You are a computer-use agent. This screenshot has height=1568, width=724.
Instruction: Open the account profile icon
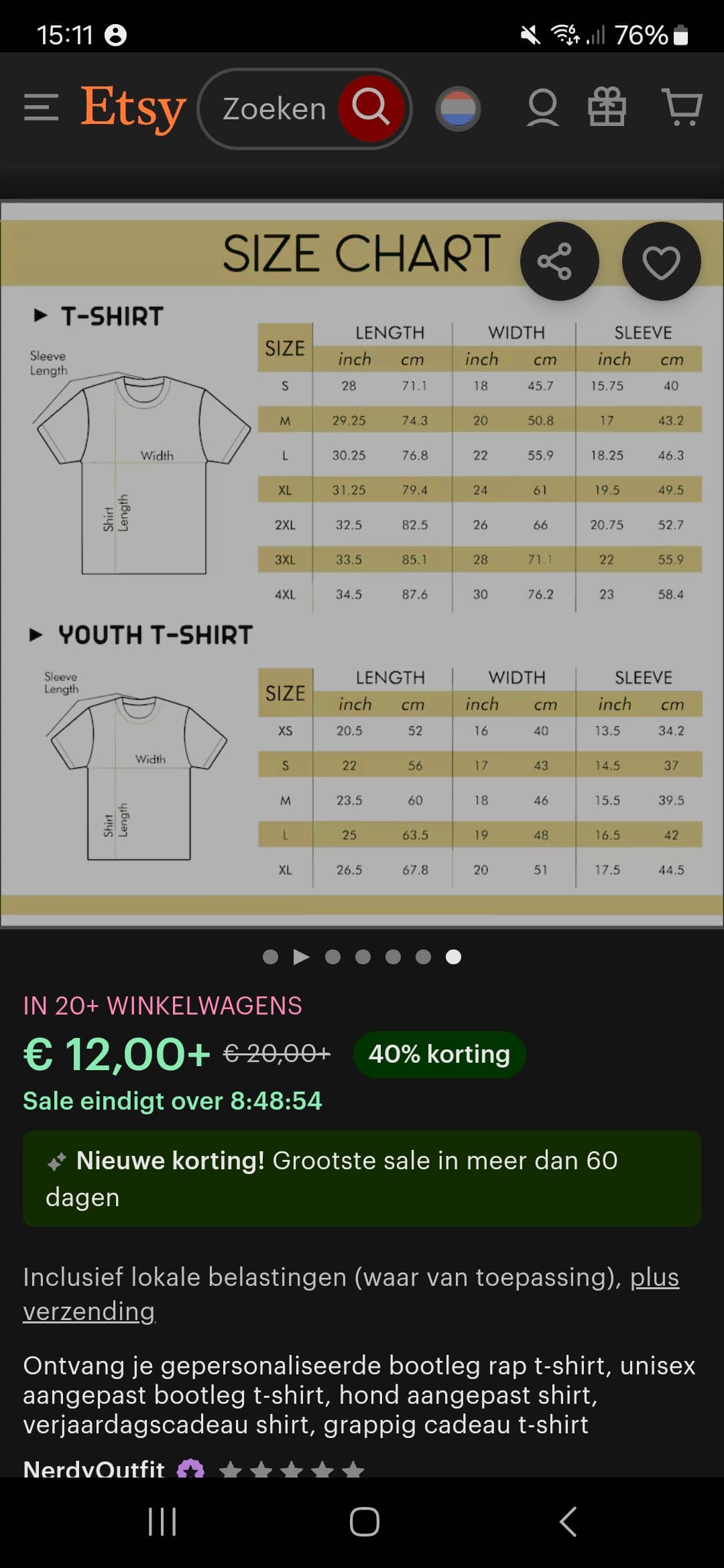coord(542,108)
